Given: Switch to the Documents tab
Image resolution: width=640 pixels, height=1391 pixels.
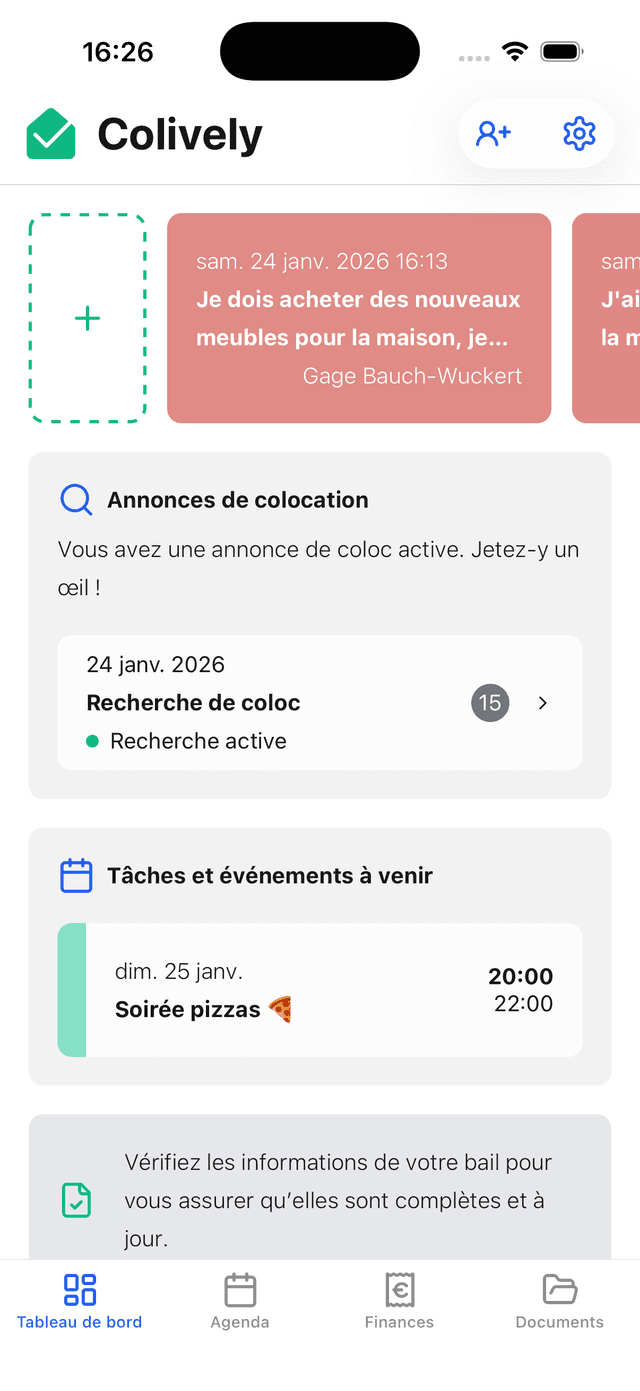Looking at the screenshot, I should point(559,1301).
